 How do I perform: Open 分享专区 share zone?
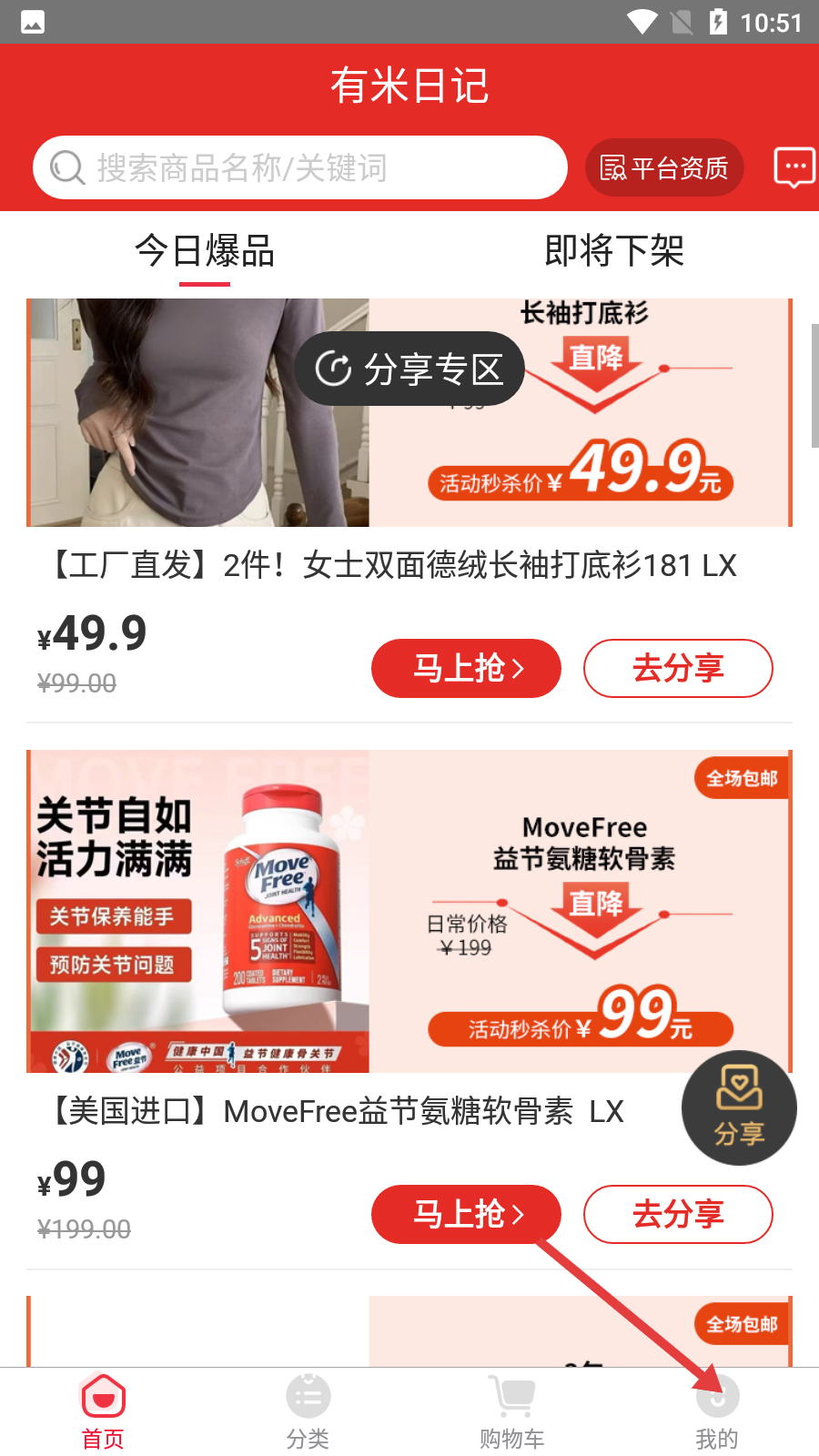click(409, 369)
